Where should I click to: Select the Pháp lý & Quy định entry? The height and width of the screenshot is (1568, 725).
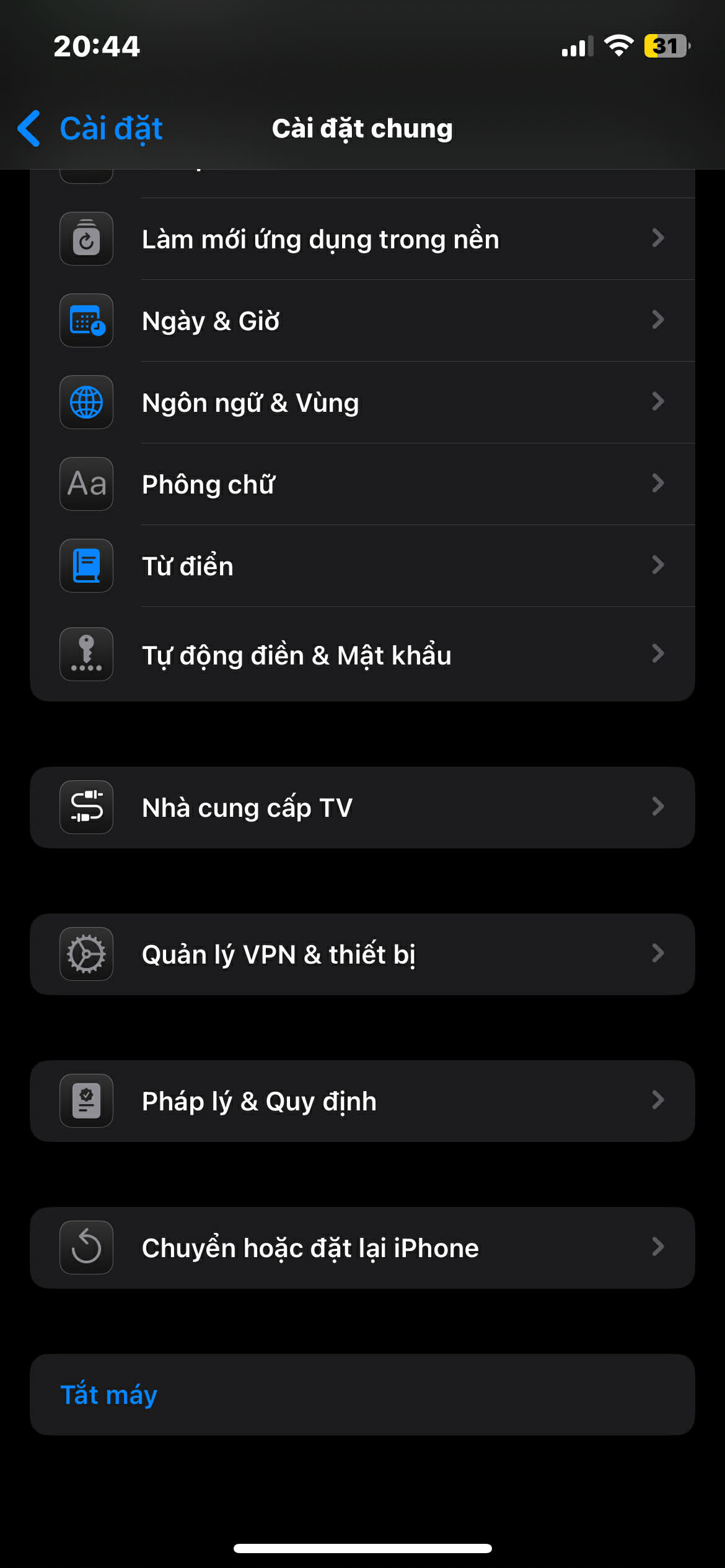[x=362, y=1100]
